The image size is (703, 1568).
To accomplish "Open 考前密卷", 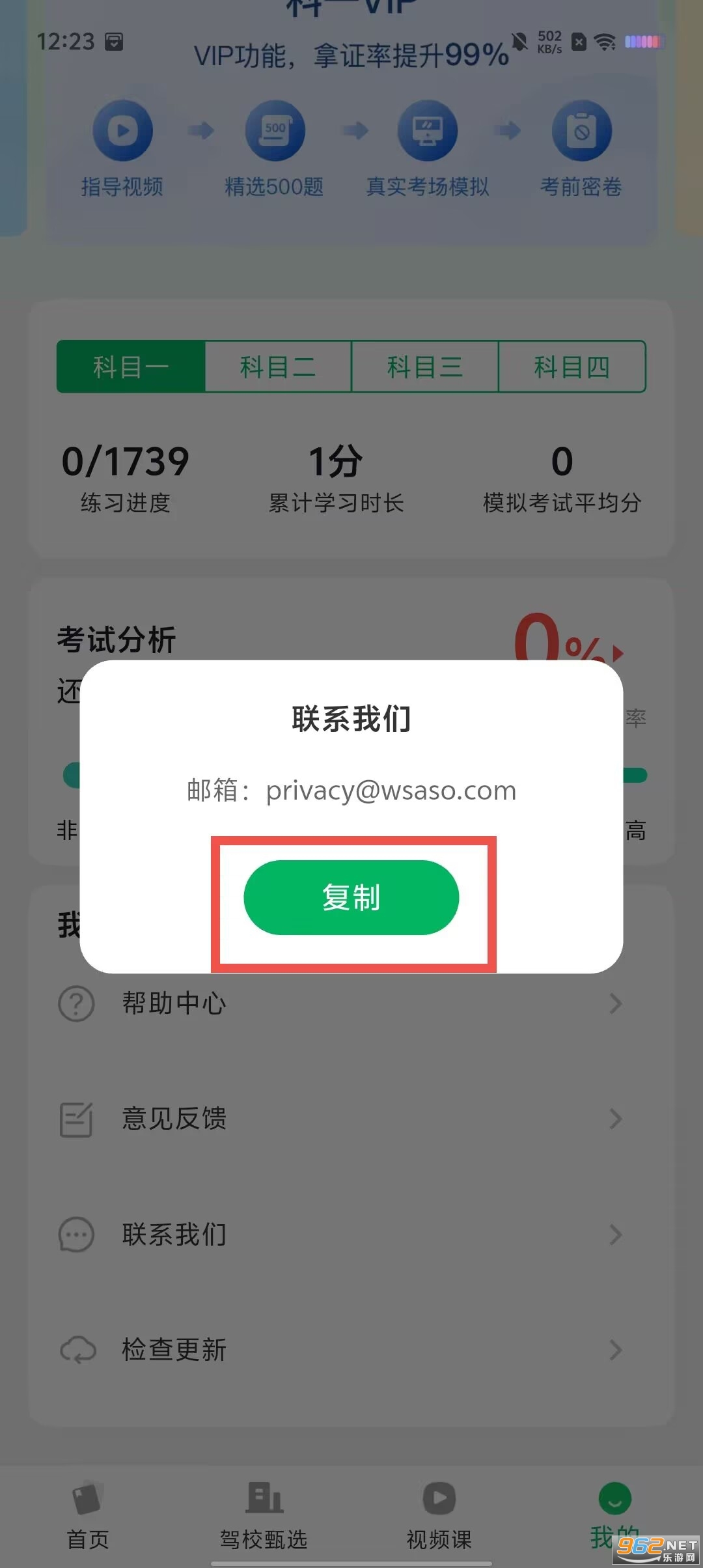I will point(581,147).
